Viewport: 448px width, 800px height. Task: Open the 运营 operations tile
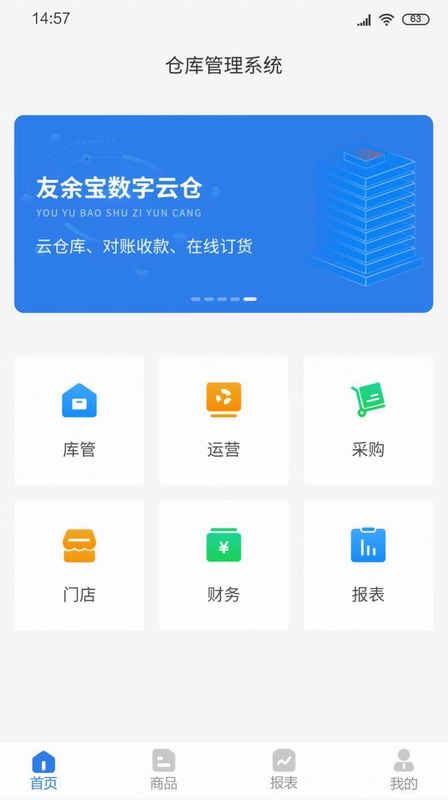pyautogui.click(x=223, y=420)
